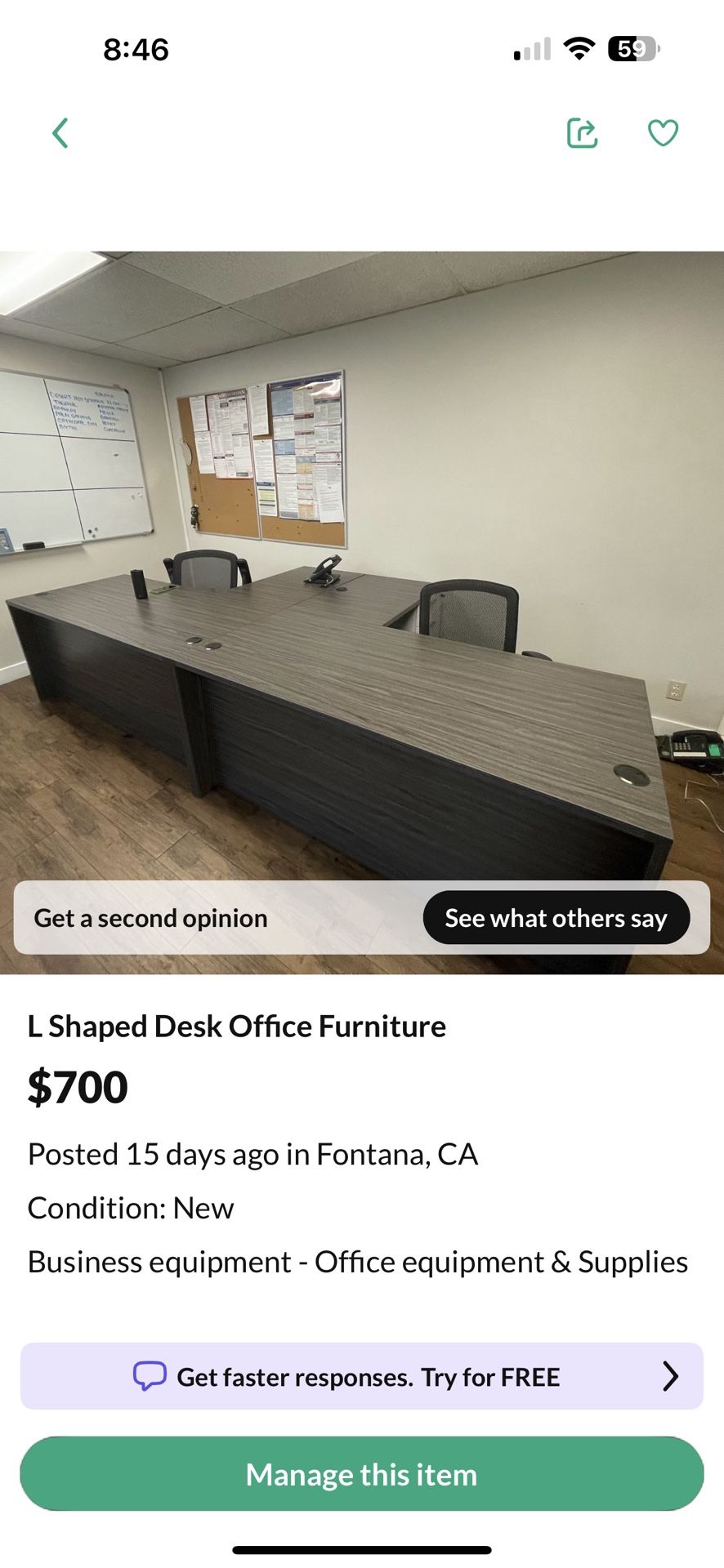Tap Manage this item
724x1568 pixels.
click(x=361, y=1475)
